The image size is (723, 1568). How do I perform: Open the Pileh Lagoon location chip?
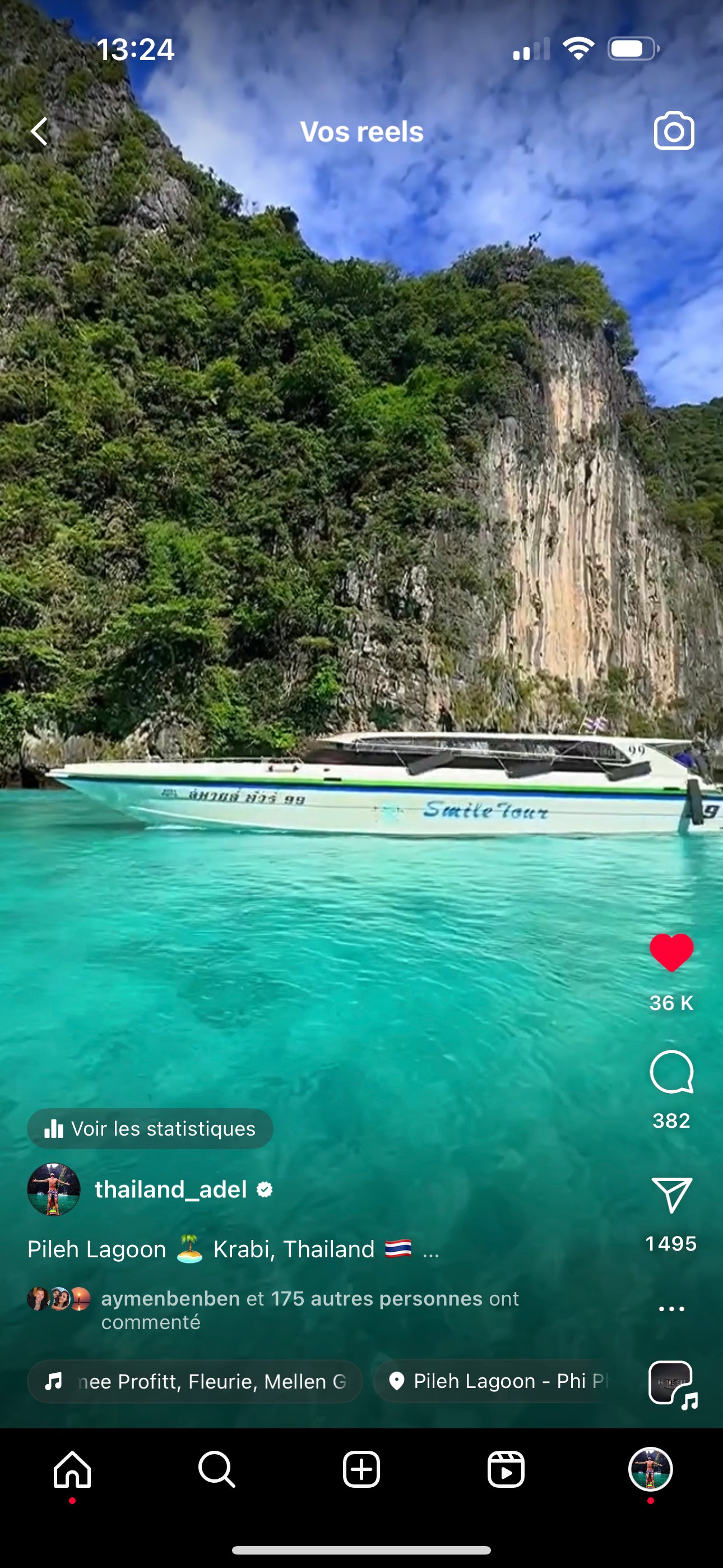tap(493, 1381)
